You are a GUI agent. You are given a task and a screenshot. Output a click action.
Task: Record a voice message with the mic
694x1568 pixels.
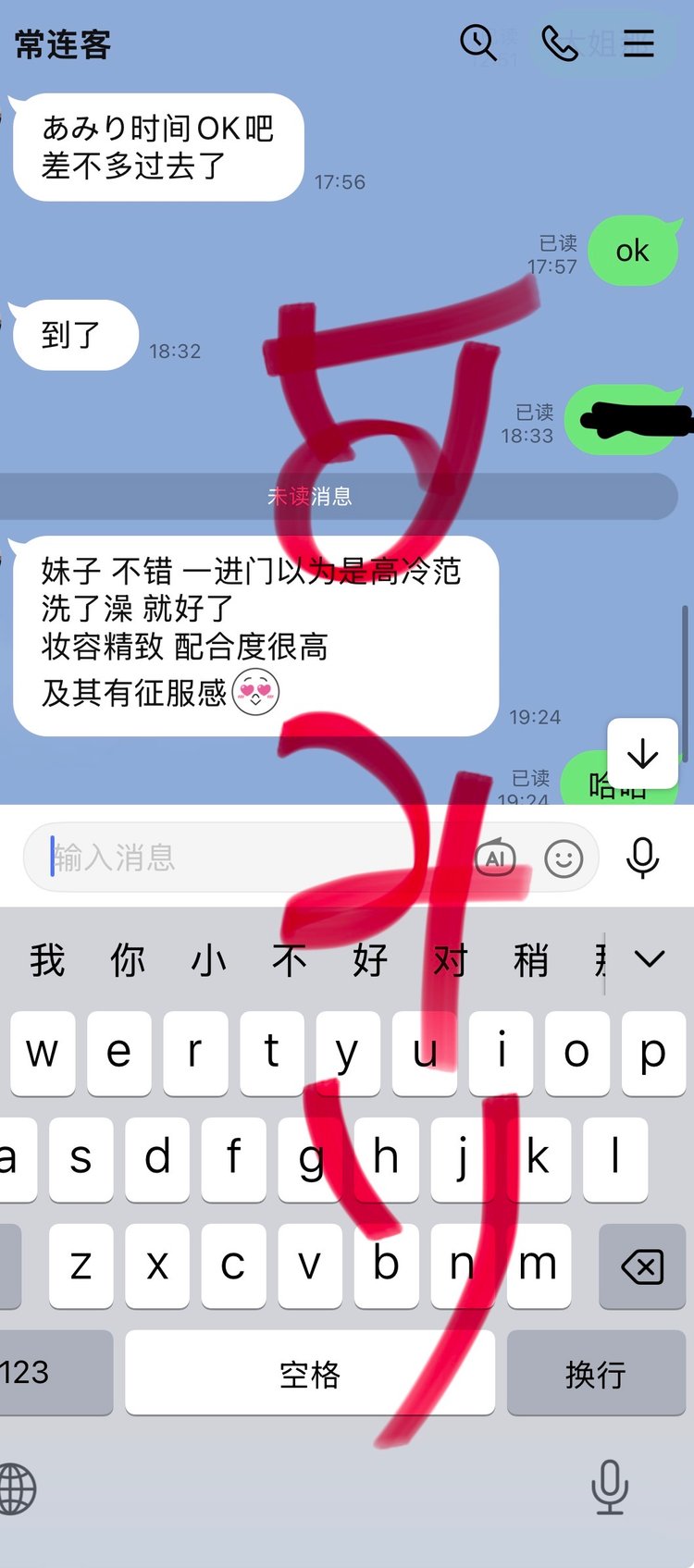[642, 858]
